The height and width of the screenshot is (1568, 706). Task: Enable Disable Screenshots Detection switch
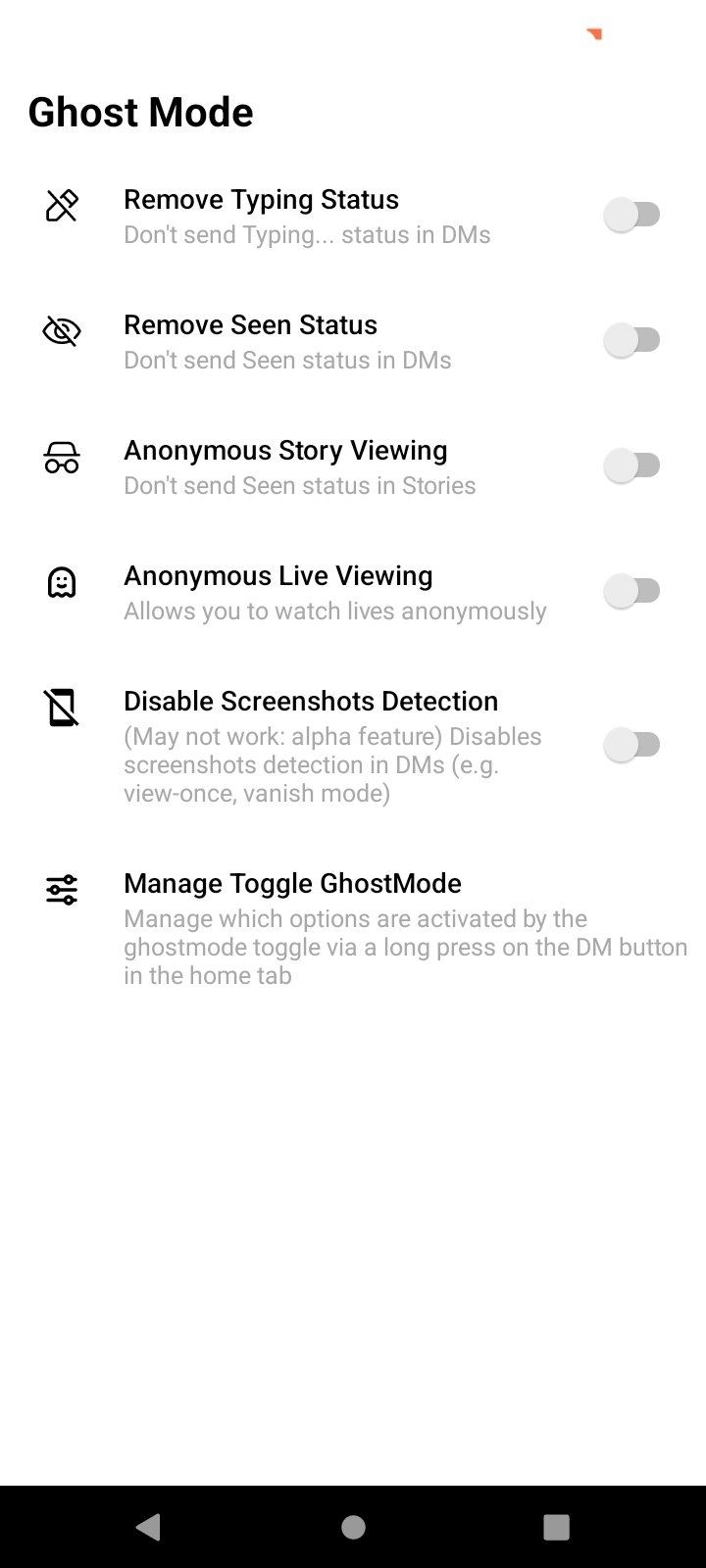632,745
